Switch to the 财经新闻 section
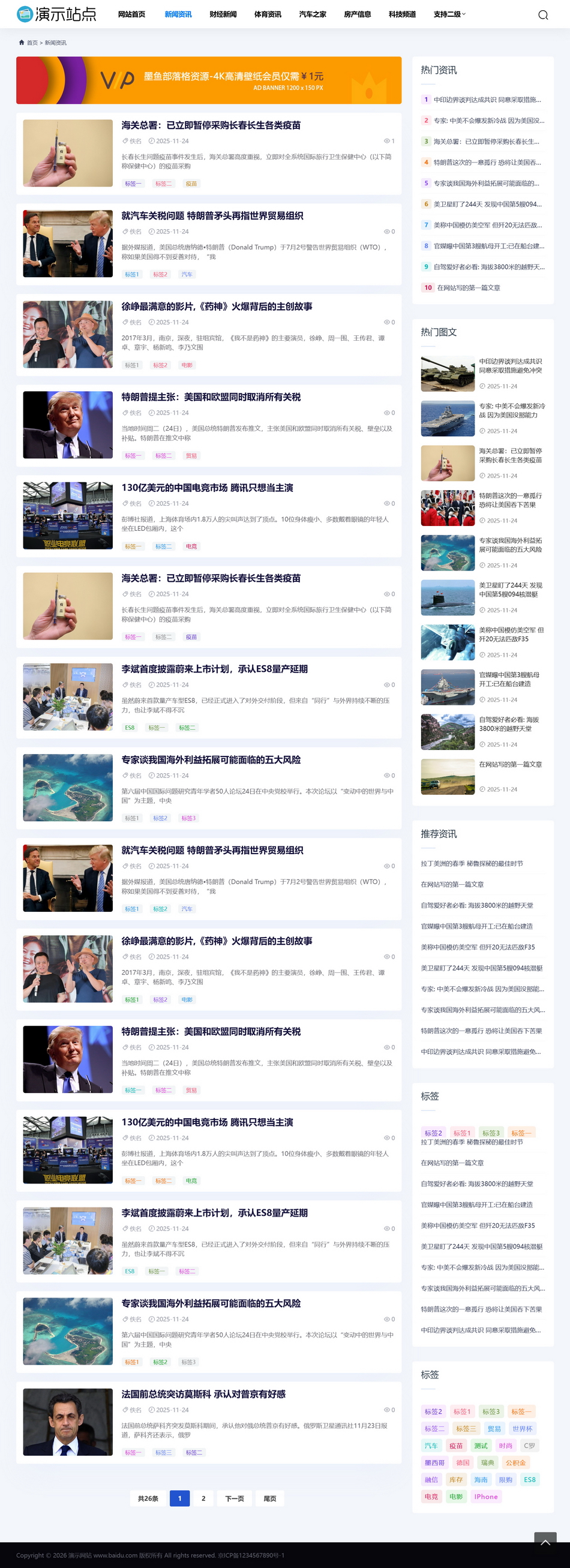 point(223,14)
